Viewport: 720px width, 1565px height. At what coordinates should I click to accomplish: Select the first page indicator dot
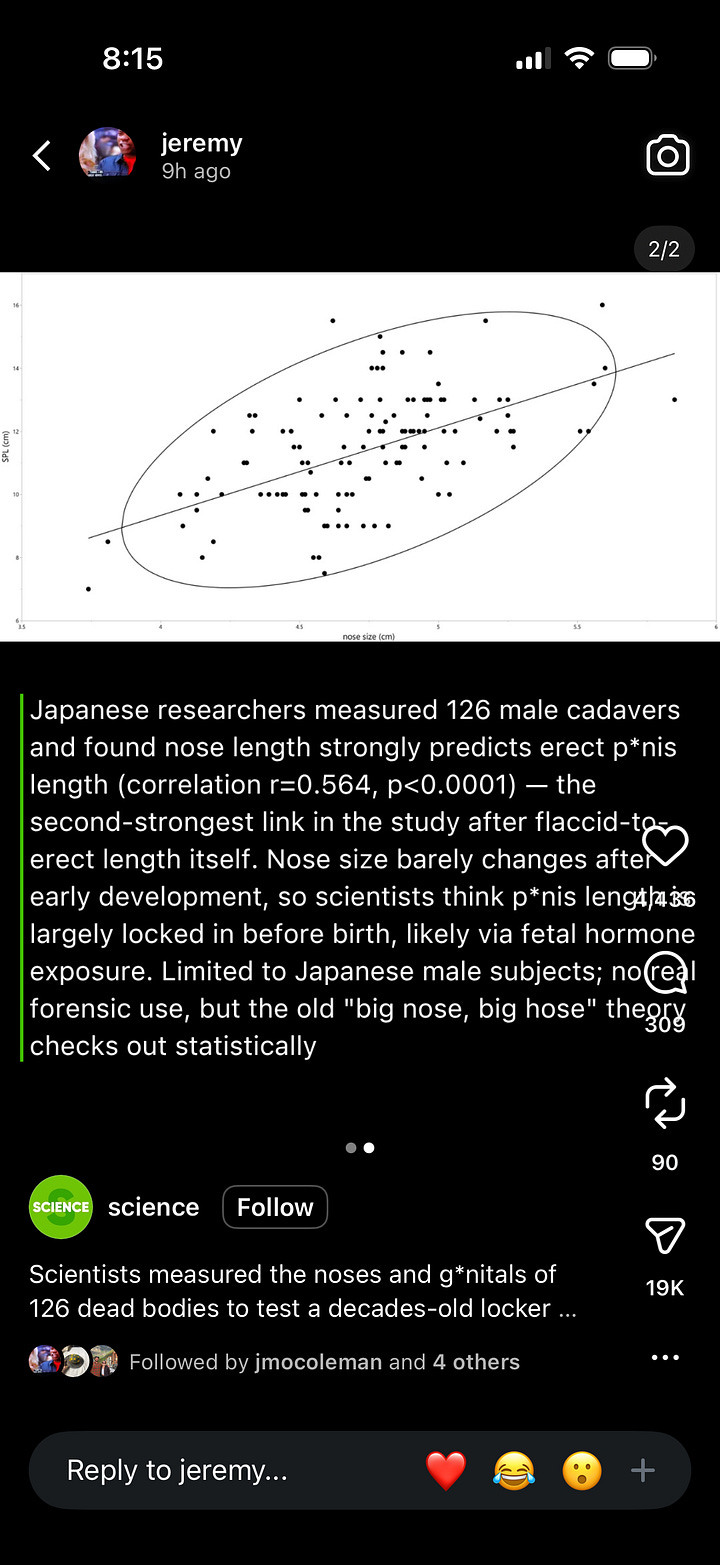point(351,1148)
